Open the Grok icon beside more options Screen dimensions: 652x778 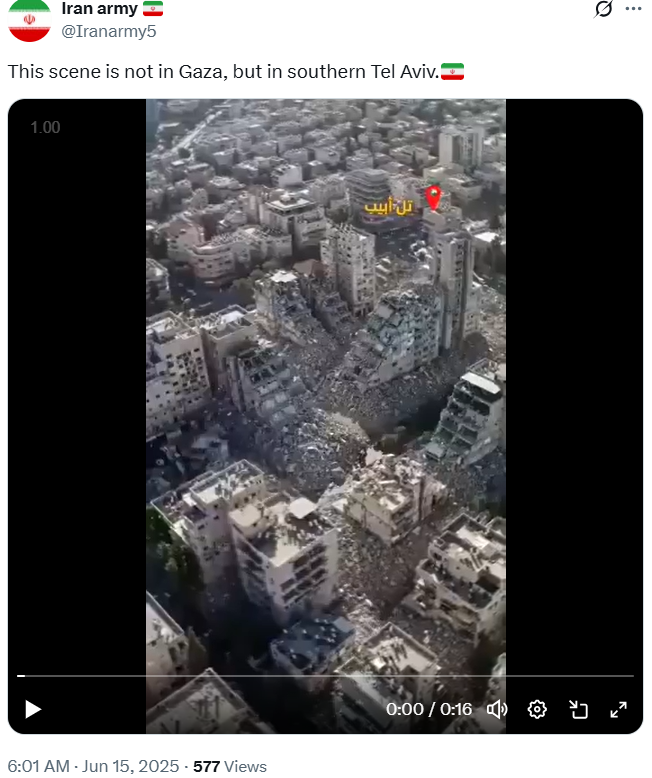tap(603, 9)
